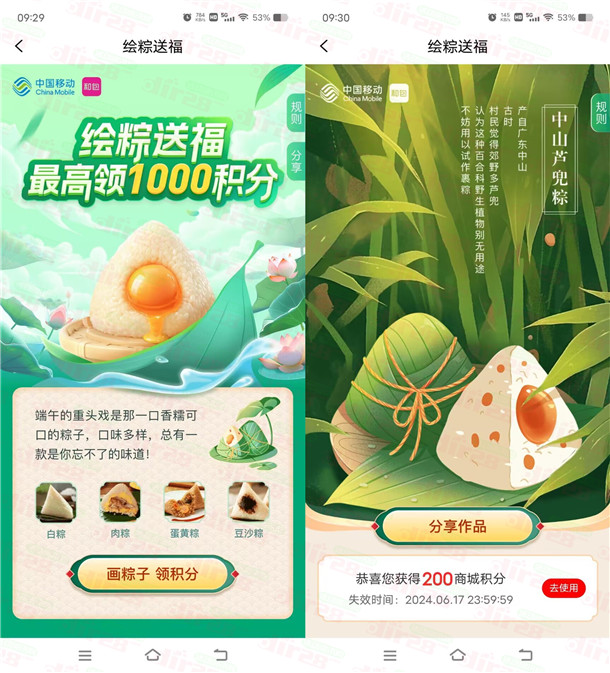This screenshot has height=673, width=610.
Task: Tap 分享作品 to share your zongzi
Action: coord(457,527)
